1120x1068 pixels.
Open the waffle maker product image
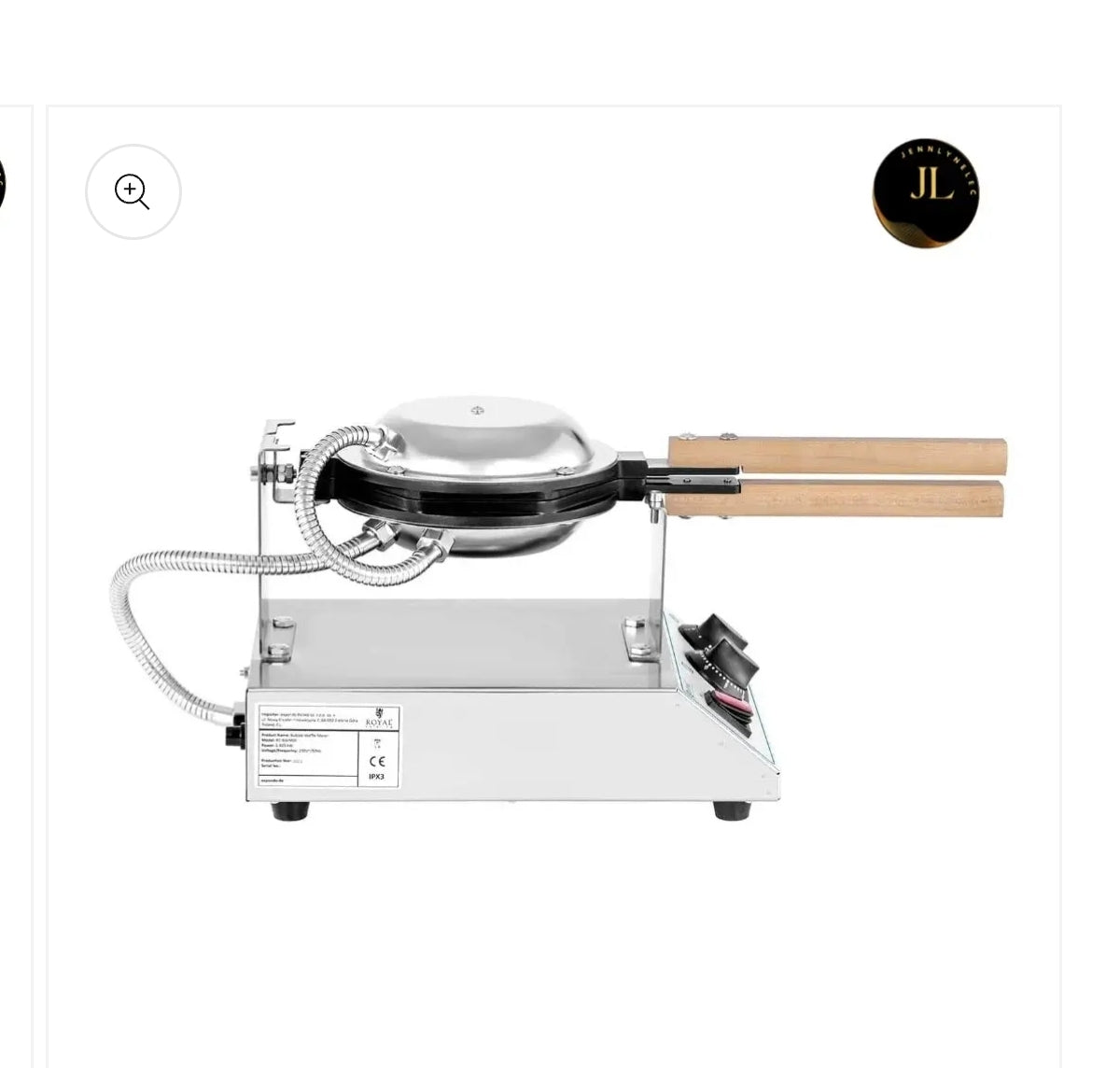pyautogui.click(x=556, y=607)
